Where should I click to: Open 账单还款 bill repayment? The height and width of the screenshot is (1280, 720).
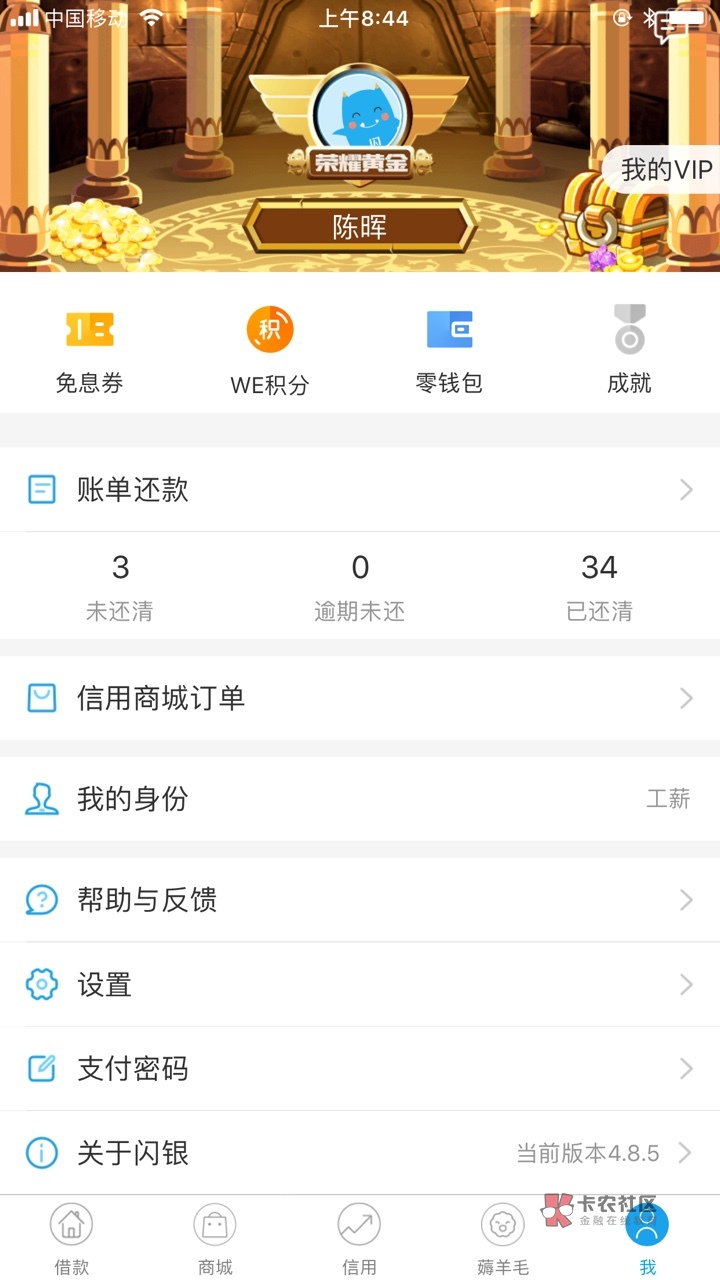coord(360,489)
